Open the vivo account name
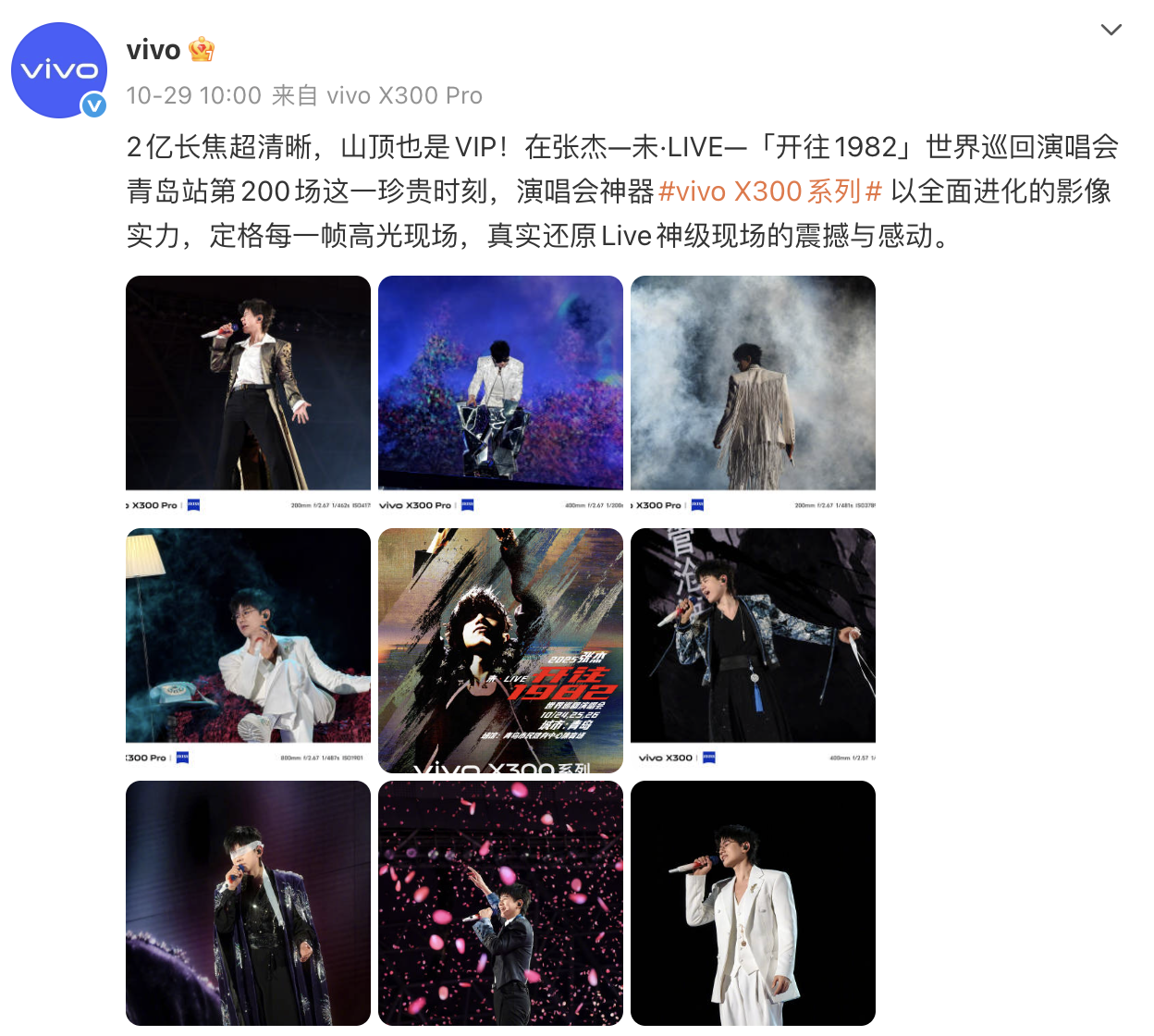 pos(153,50)
